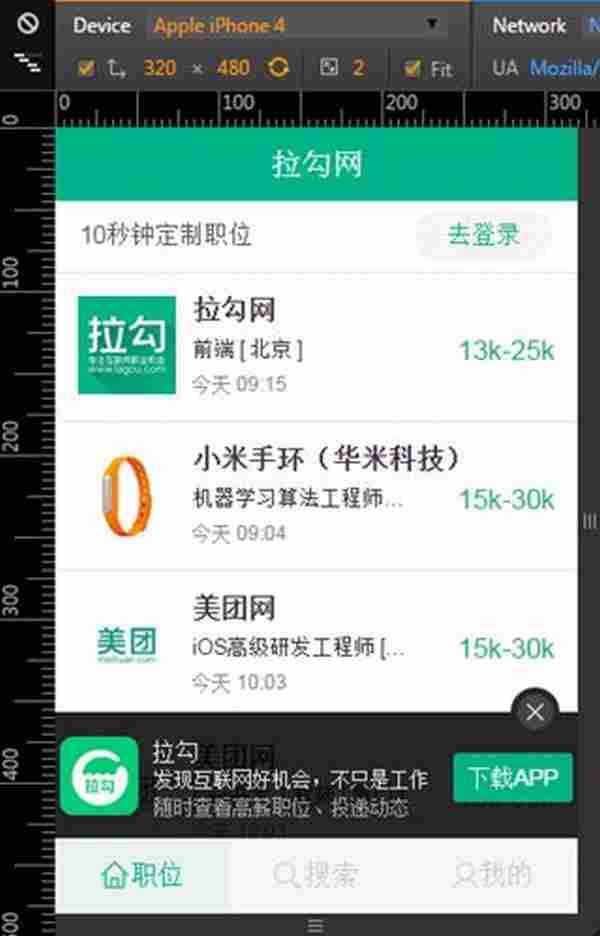Open the Apple iPhone 4 device dropdown
The image size is (600, 936).
(x=297, y=25)
